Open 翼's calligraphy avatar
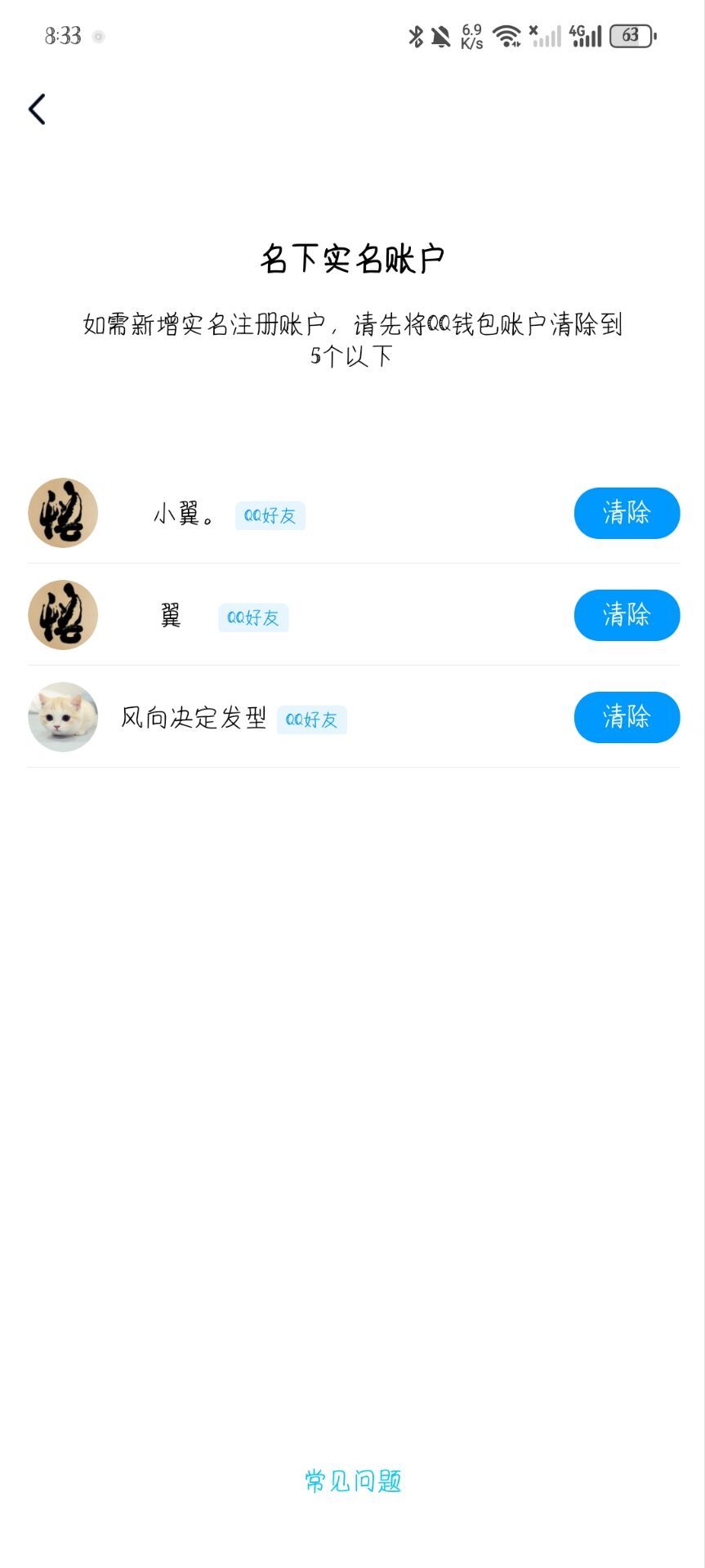The height and width of the screenshot is (1568, 705). [63, 615]
